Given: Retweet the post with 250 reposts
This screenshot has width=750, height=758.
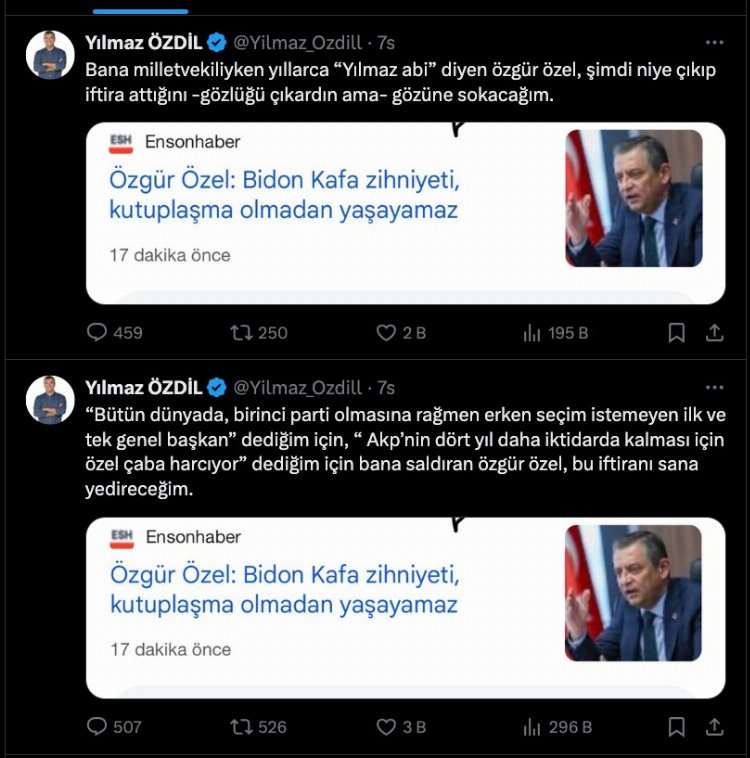Looking at the screenshot, I should pyautogui.click(x=242, y=332).
